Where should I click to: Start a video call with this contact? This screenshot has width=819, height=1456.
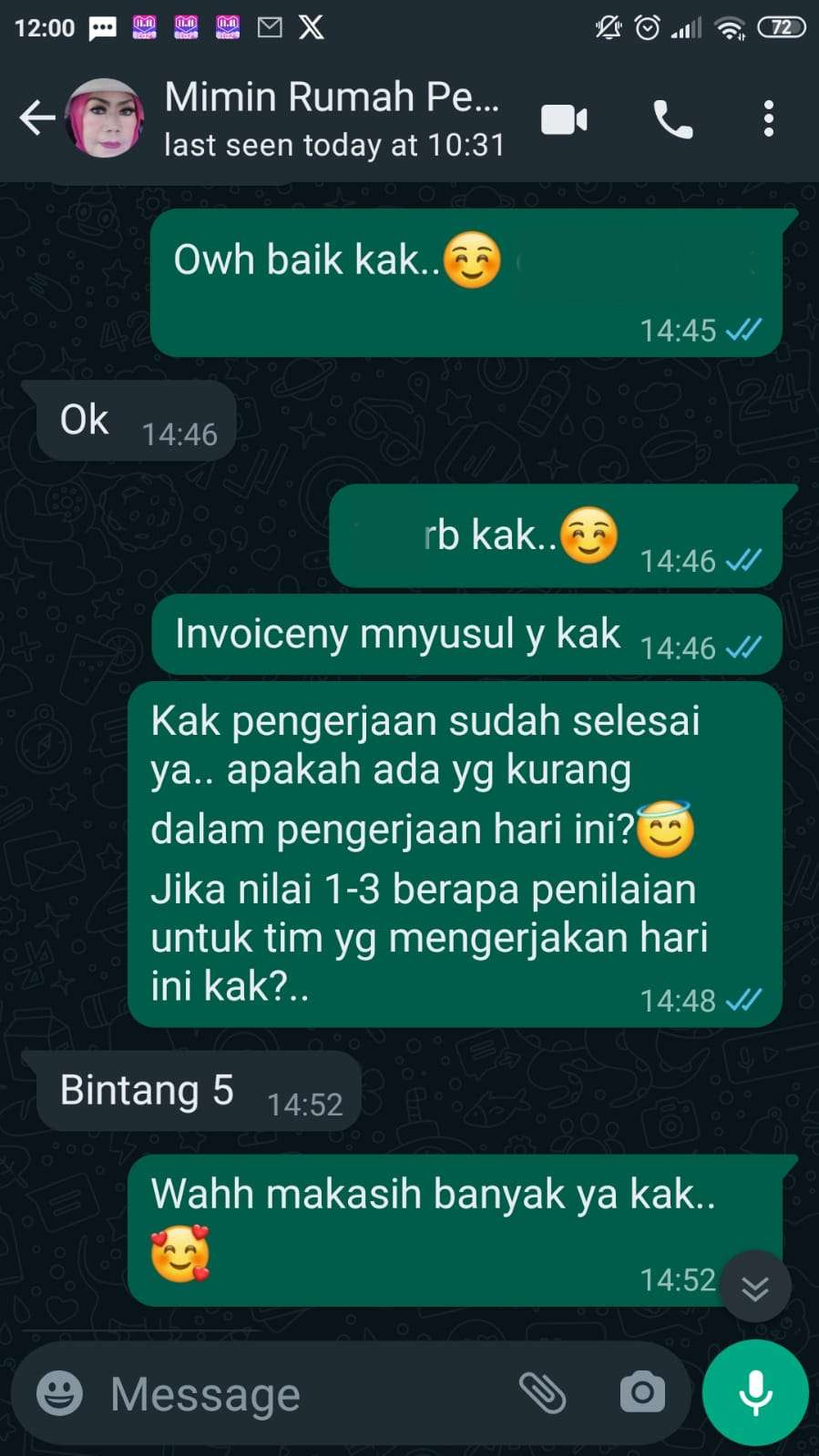click(x=564, y=119)
